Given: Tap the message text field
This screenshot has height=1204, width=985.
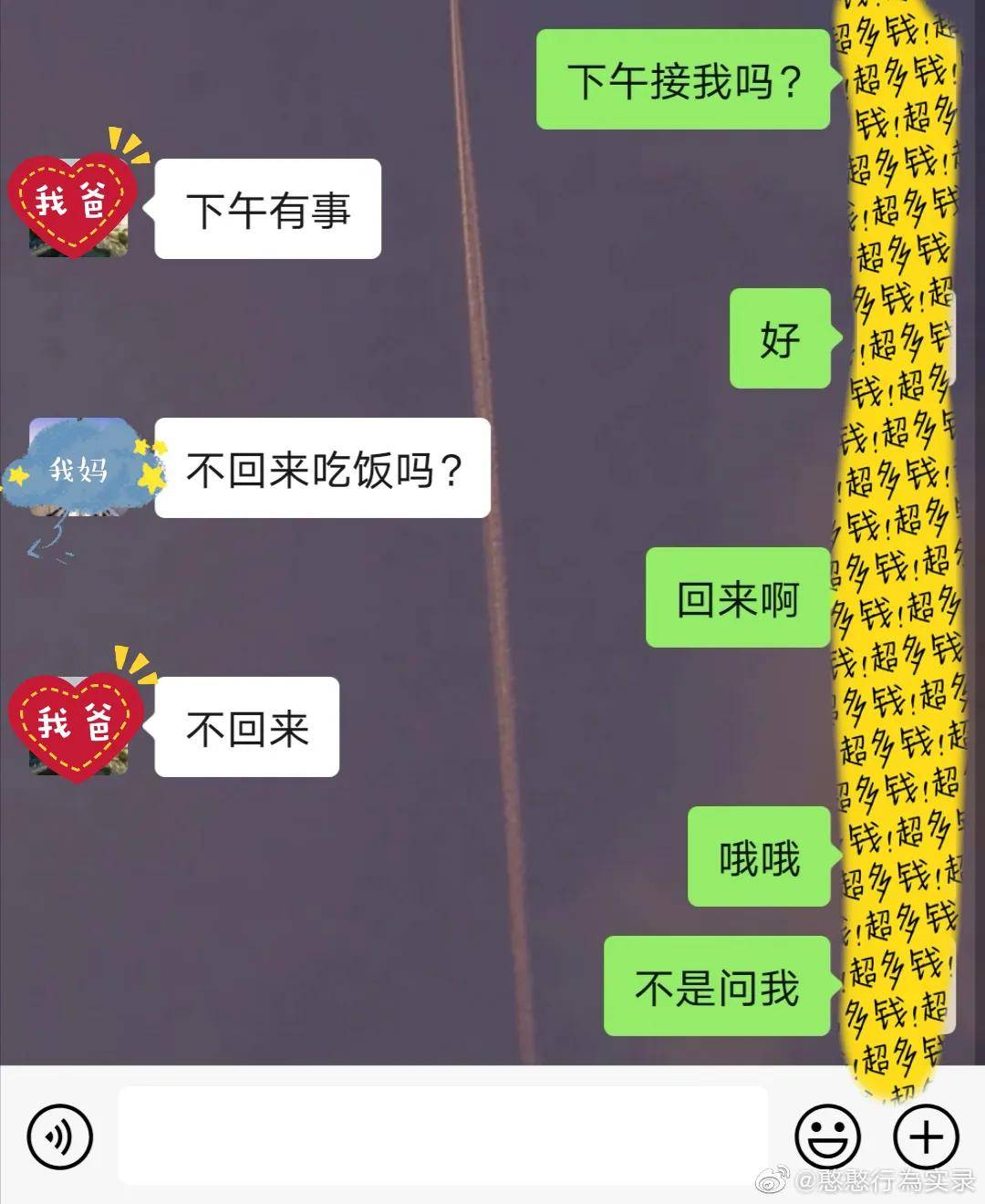Looking at the screenshot, I should [442, 1135].
